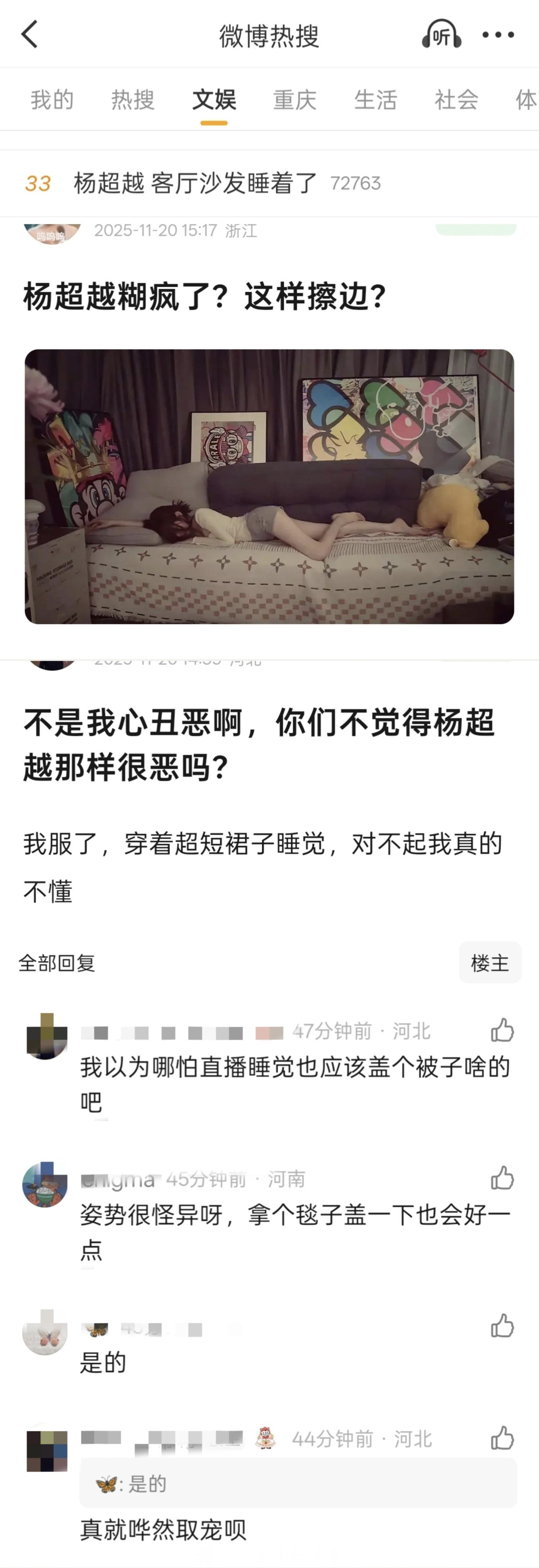Open the three-dot more options icon
539x1568 pixels.
(498, 35)
